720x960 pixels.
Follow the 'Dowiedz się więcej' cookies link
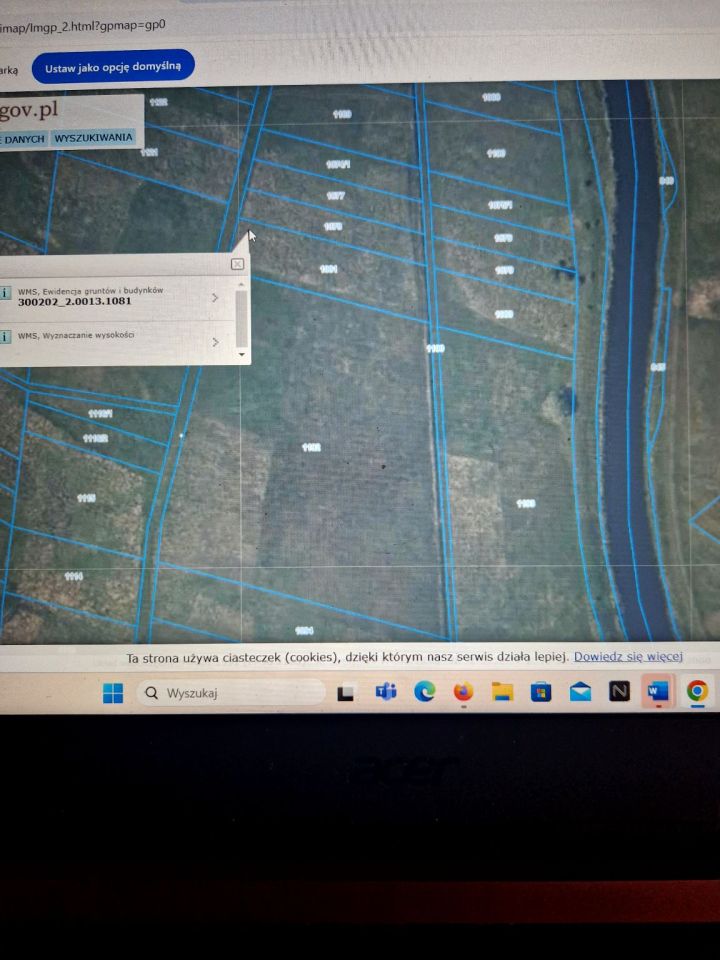point(628,657)
